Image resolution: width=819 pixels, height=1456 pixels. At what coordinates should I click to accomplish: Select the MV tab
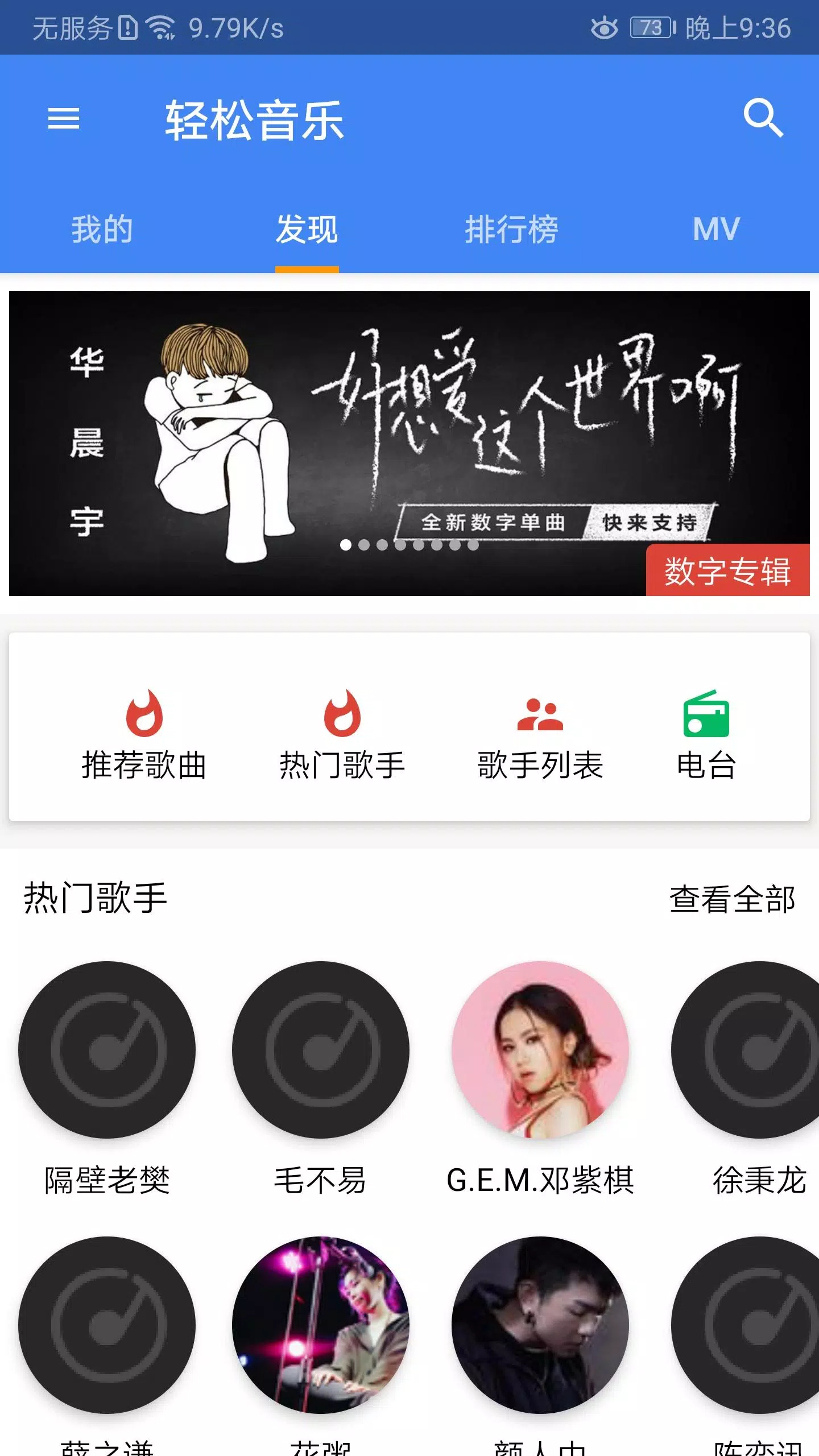(715, 229)
